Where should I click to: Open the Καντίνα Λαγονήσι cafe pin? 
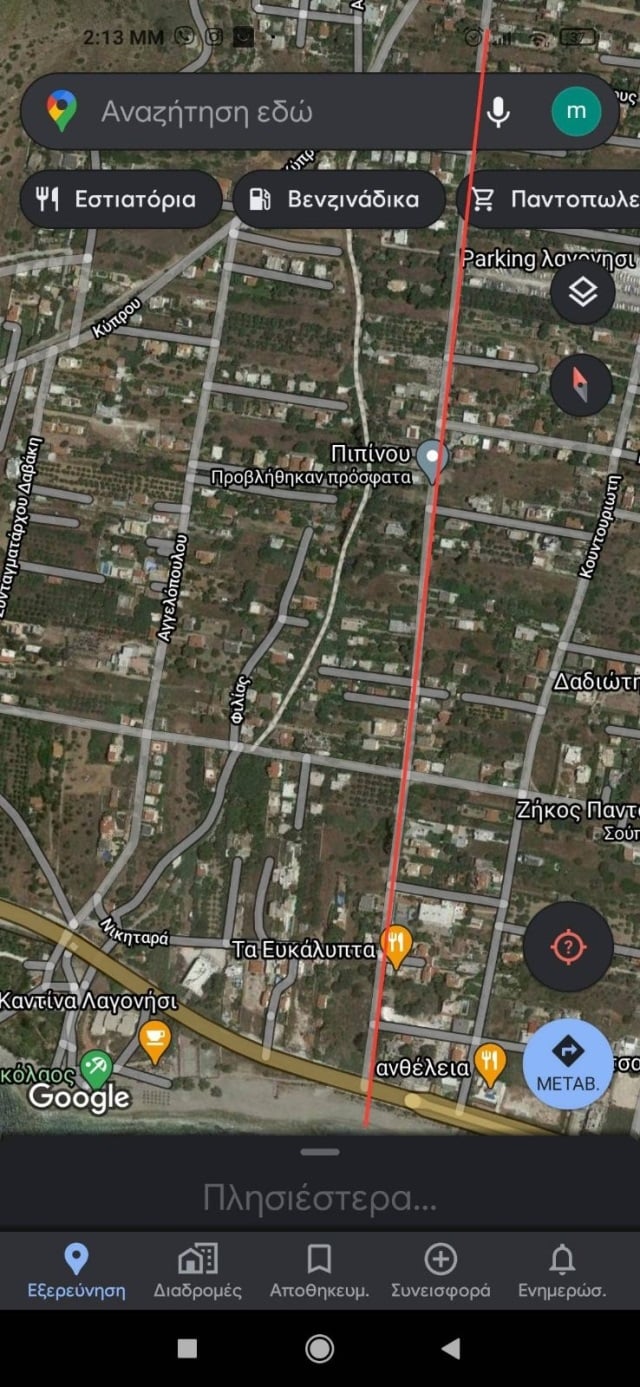[x=153, y=1041]
